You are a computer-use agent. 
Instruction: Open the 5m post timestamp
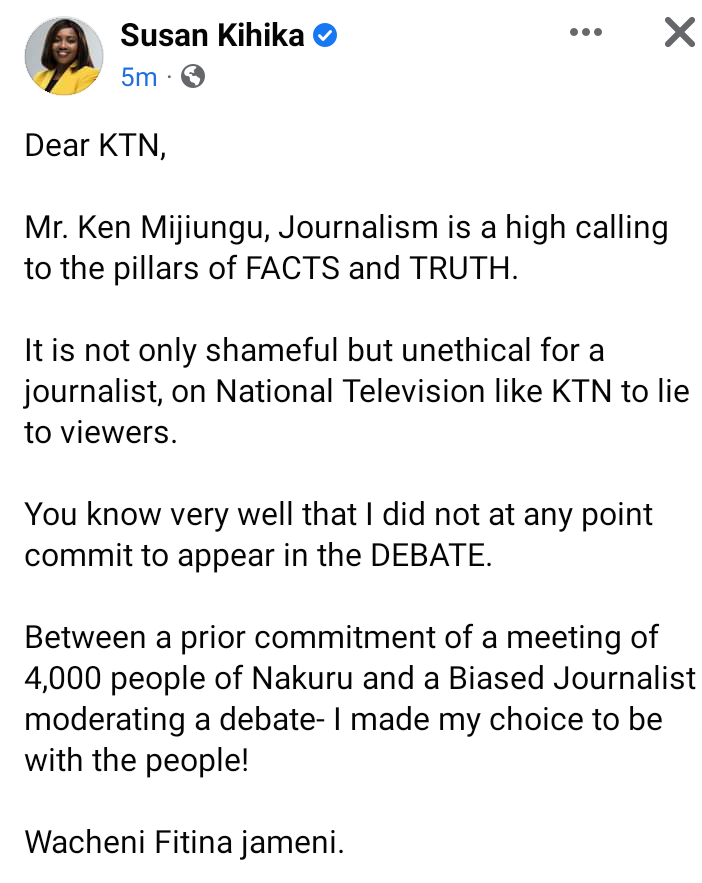(x=139, y=77)
